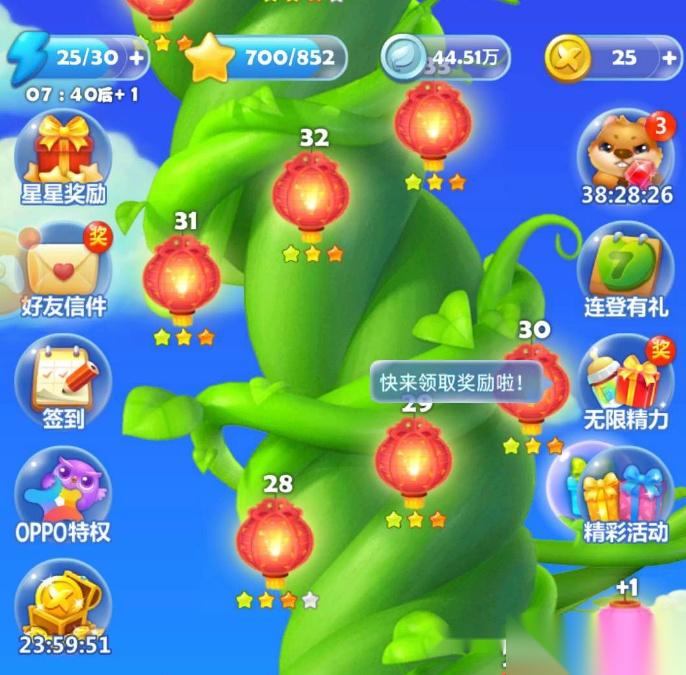The image size is (686, 675).
Task: Open OPPO特权 privileges
Action: pyautogui.click(x=63, y=497)
